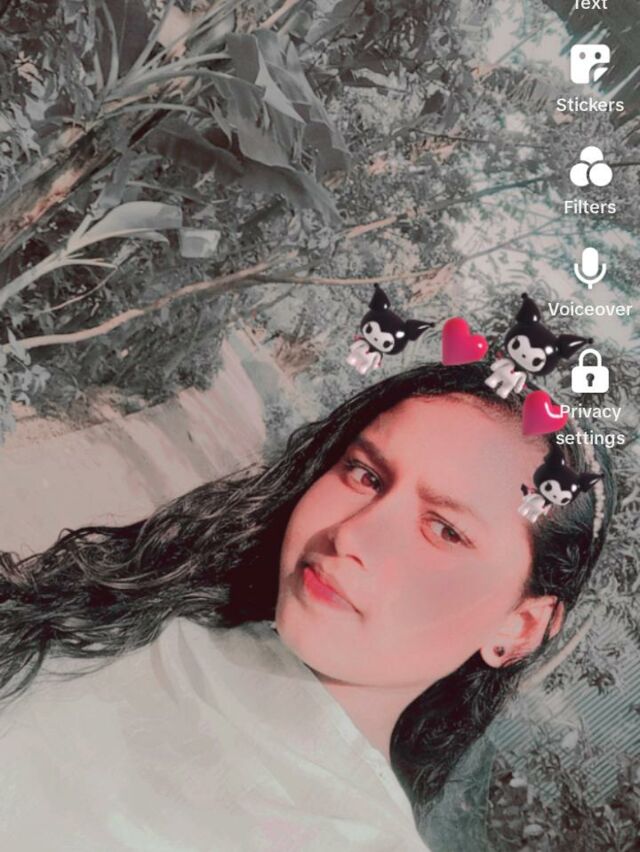The width and height of the screenshot is (640, 852).
Task: Open the Filters option
Action: click(590, 168)
